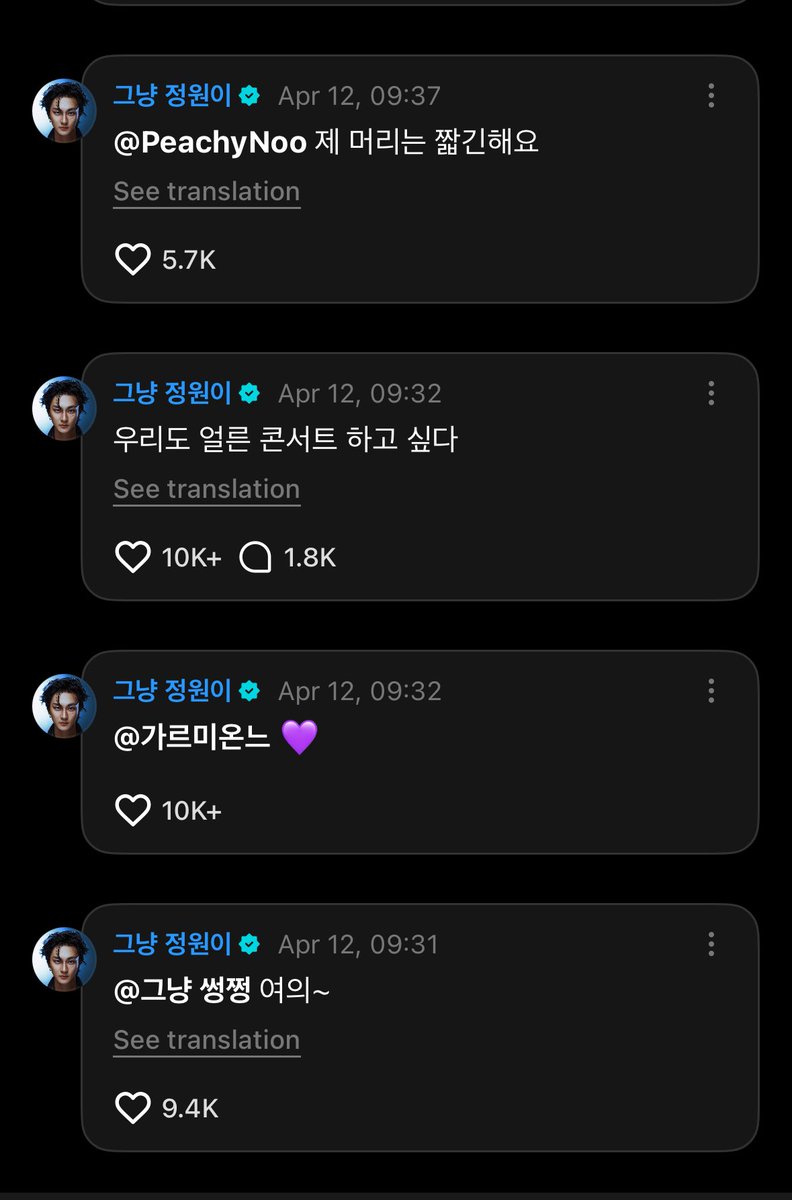This screenshot has height=1200, width=792.
Task: Open overflow menu on the 09:37 post
Action: (711, 96)
